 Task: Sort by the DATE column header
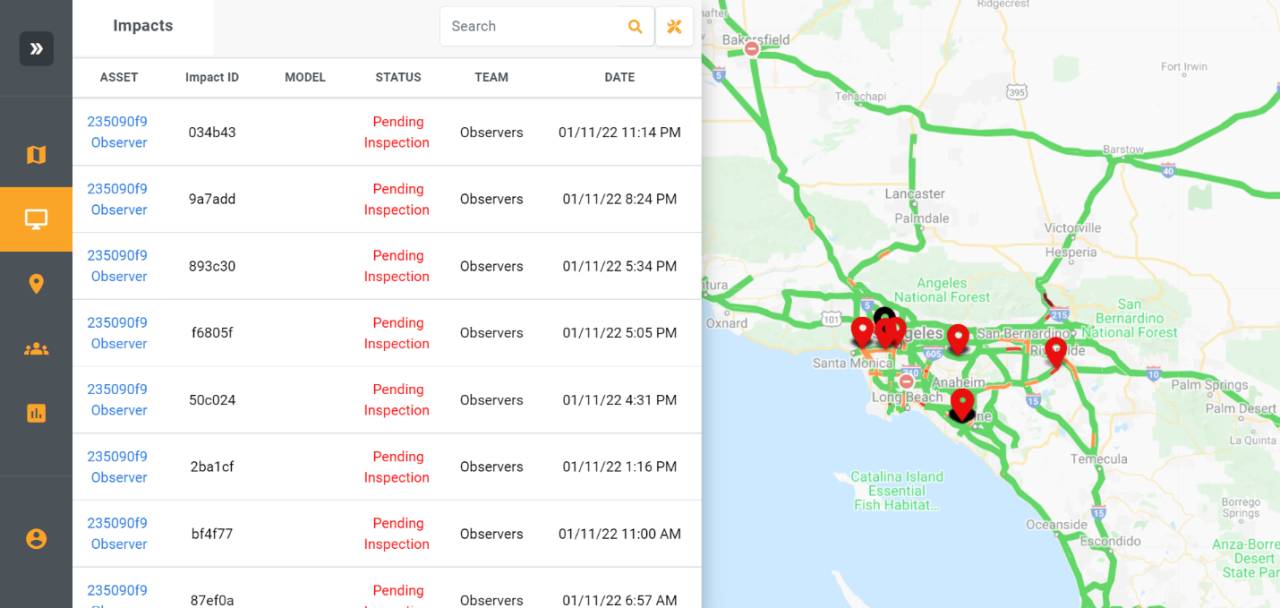pyautogui.click(x=619, y=77)
